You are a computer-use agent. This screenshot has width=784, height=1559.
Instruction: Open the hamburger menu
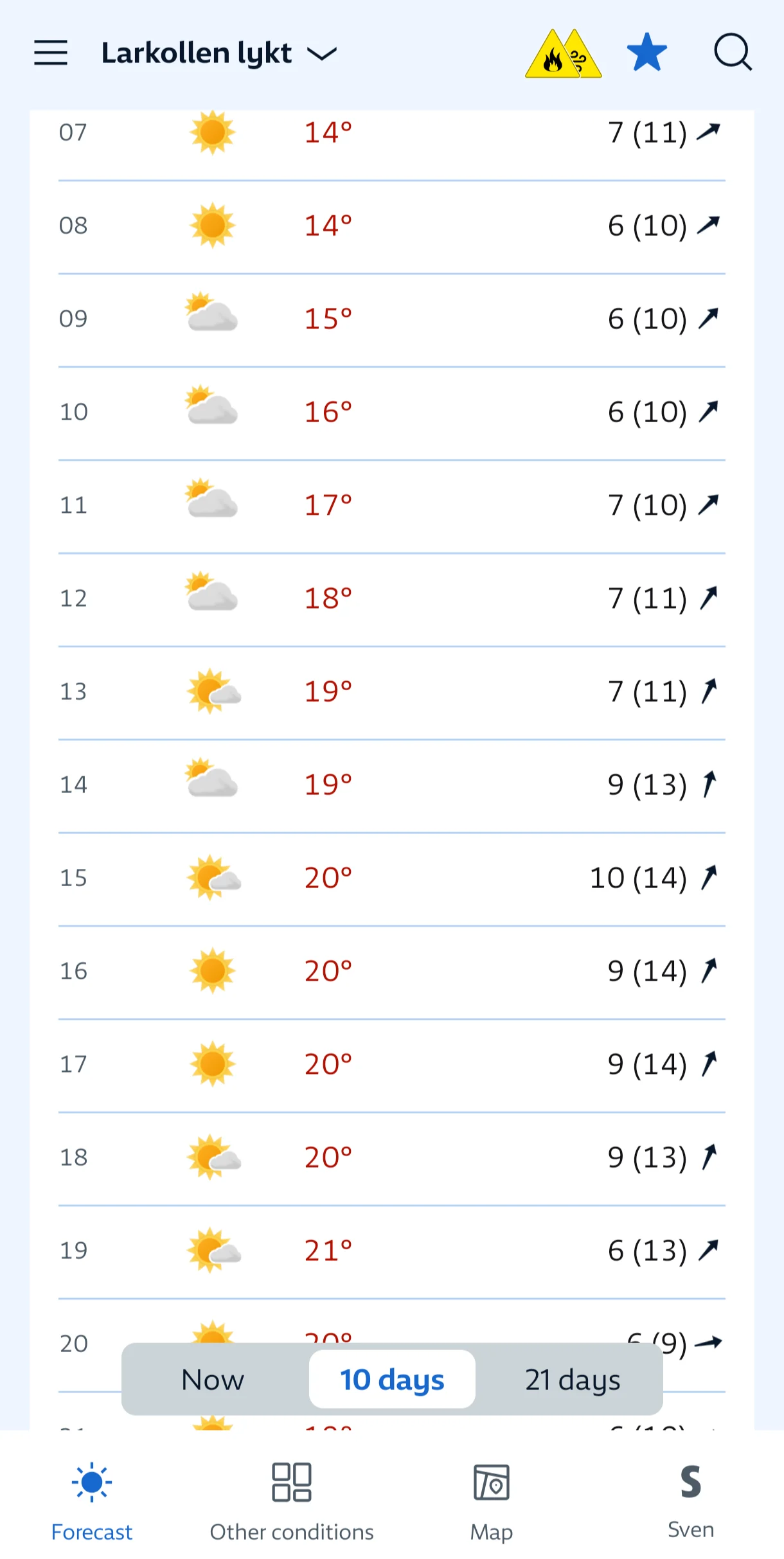tap(51, 53)
